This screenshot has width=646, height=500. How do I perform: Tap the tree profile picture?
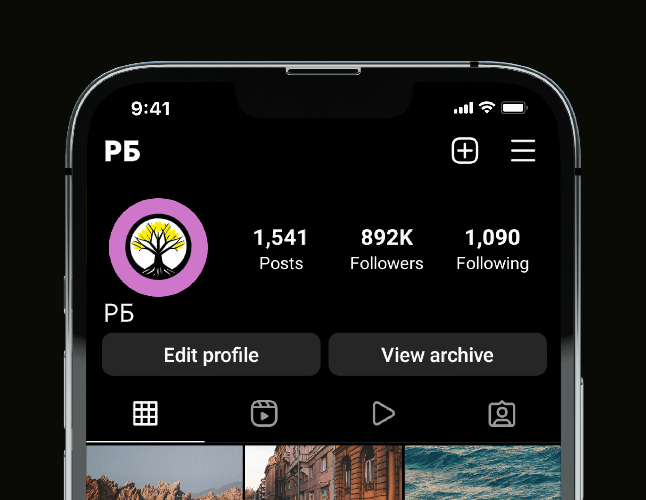pos(157,248)
